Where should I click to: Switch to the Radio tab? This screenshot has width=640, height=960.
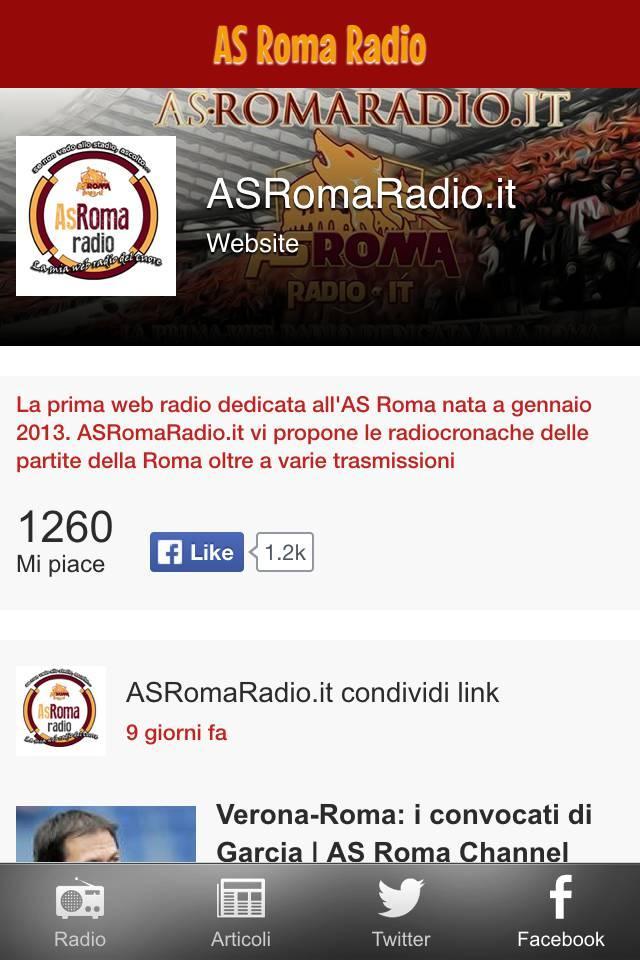click(x=80, y=912)
